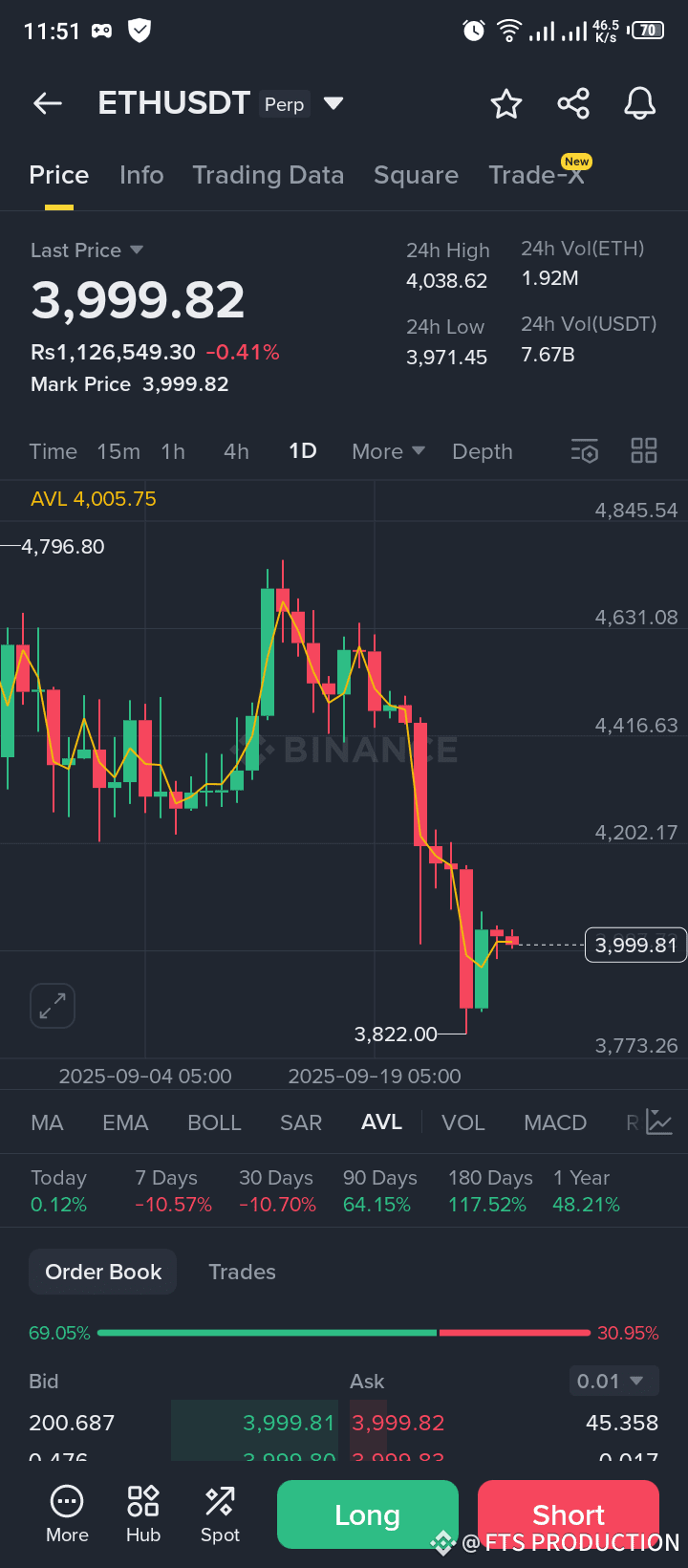Screen dimensions: 688x1568
Task: Open the Spot trading shortcut
Action: click(x=220, y=1514)
